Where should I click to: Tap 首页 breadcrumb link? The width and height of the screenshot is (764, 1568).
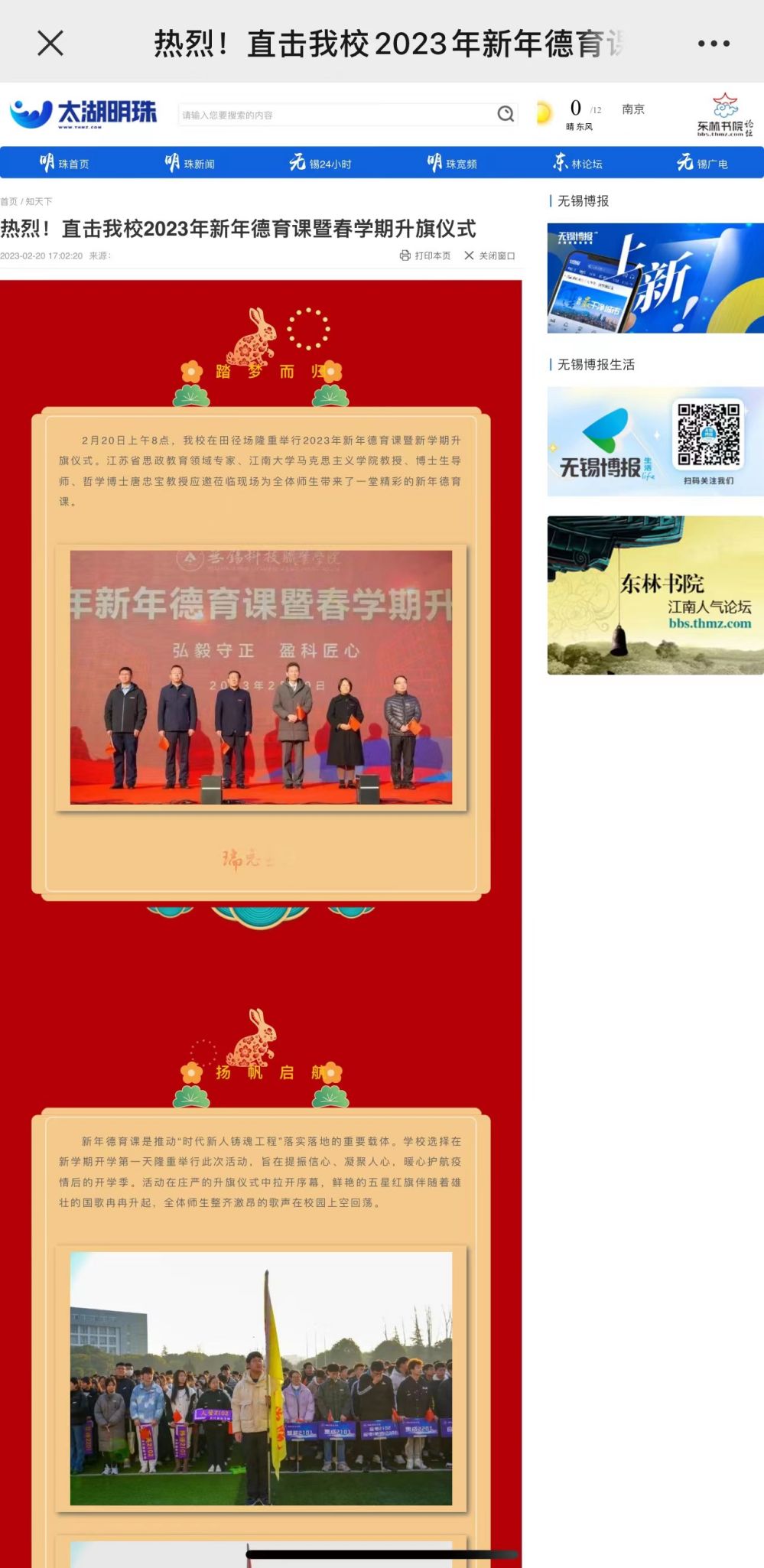[8, 202]
